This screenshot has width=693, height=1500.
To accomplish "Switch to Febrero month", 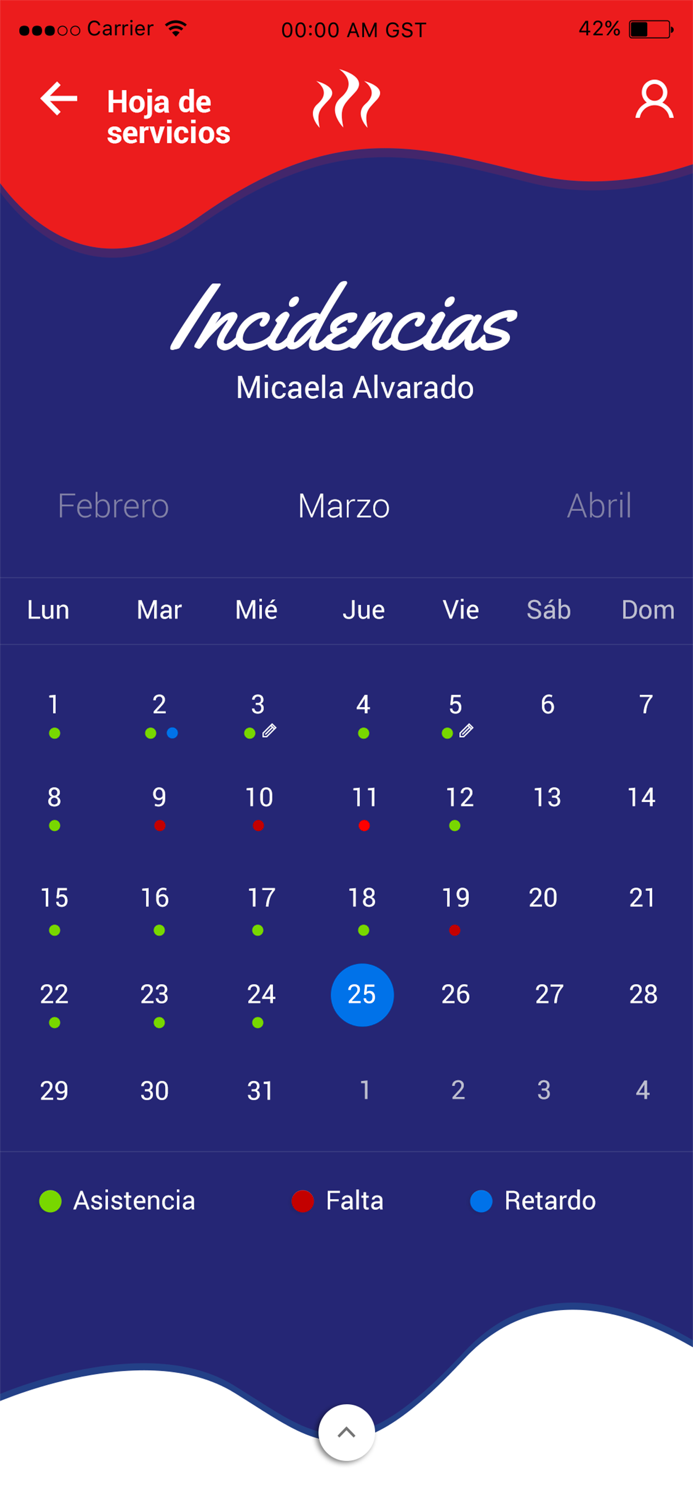I will pos(113,506).
